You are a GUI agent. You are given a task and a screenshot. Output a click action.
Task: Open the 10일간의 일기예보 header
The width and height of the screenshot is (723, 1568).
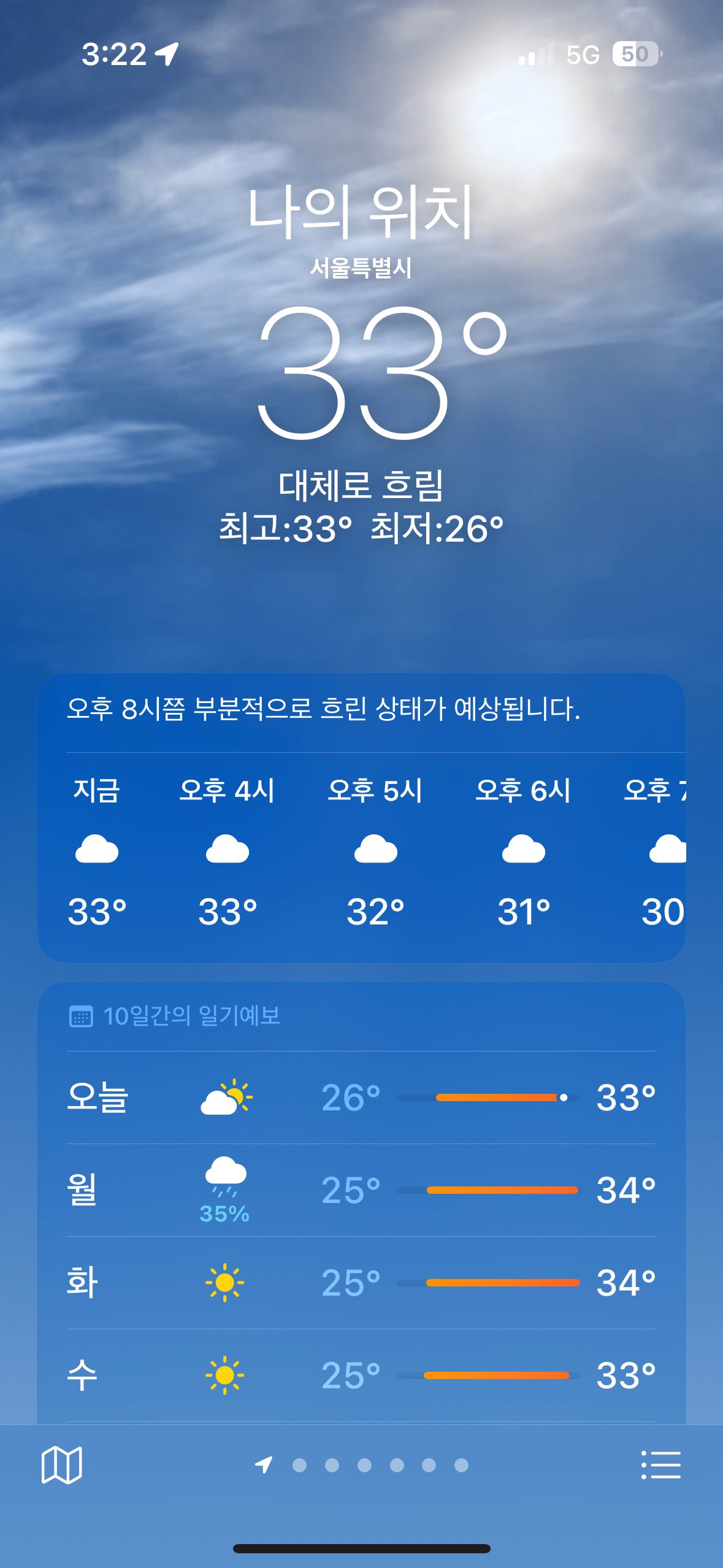click(190, 1016)
